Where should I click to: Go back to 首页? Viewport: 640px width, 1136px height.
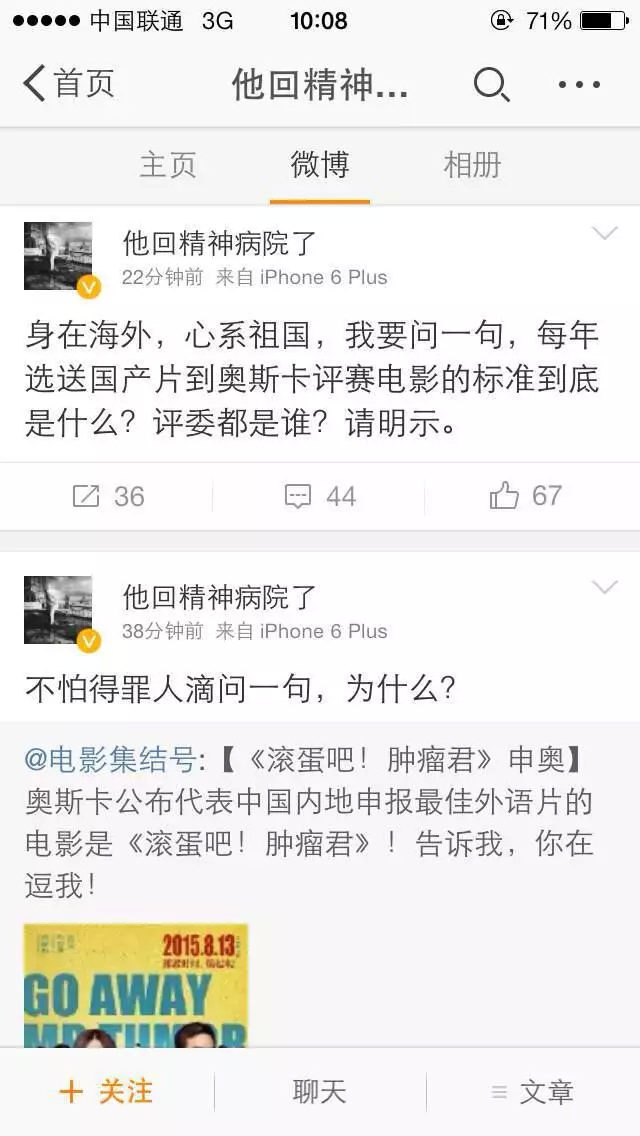tap(68, 84)
